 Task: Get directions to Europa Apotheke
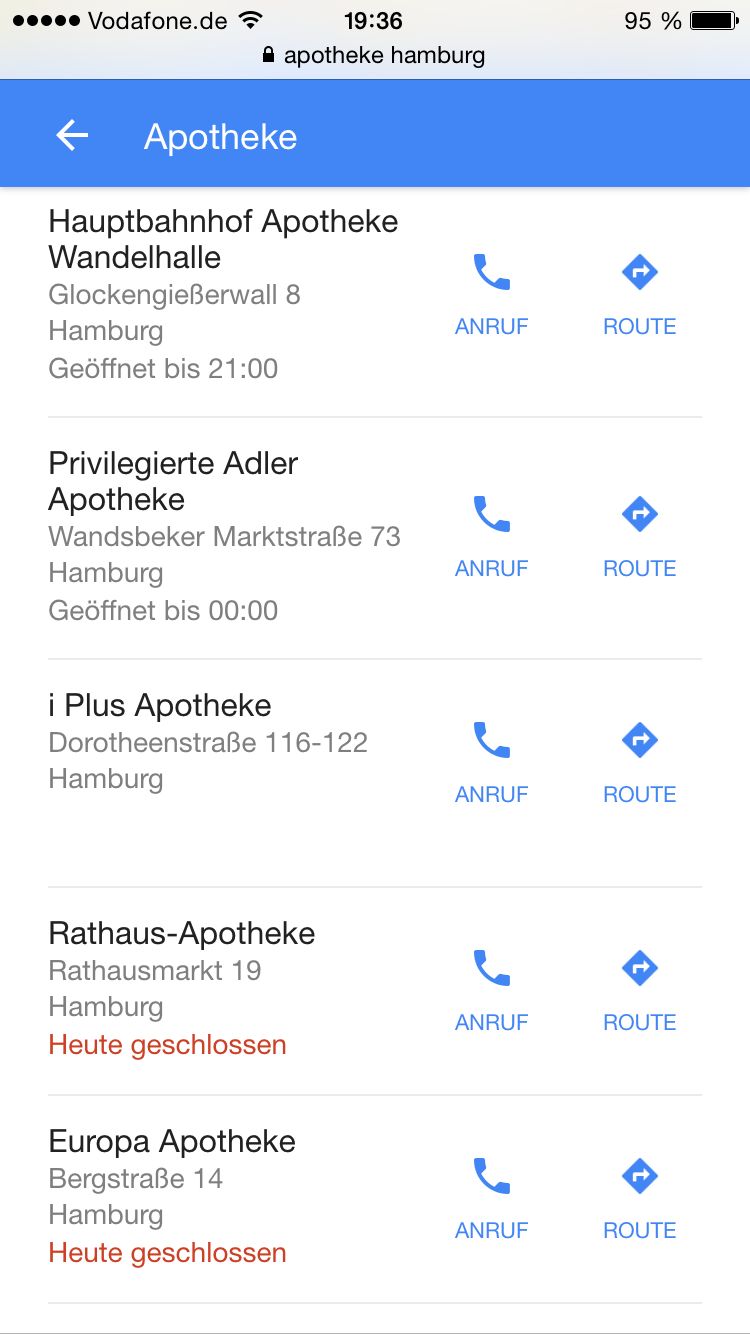tap(640, 1199)
